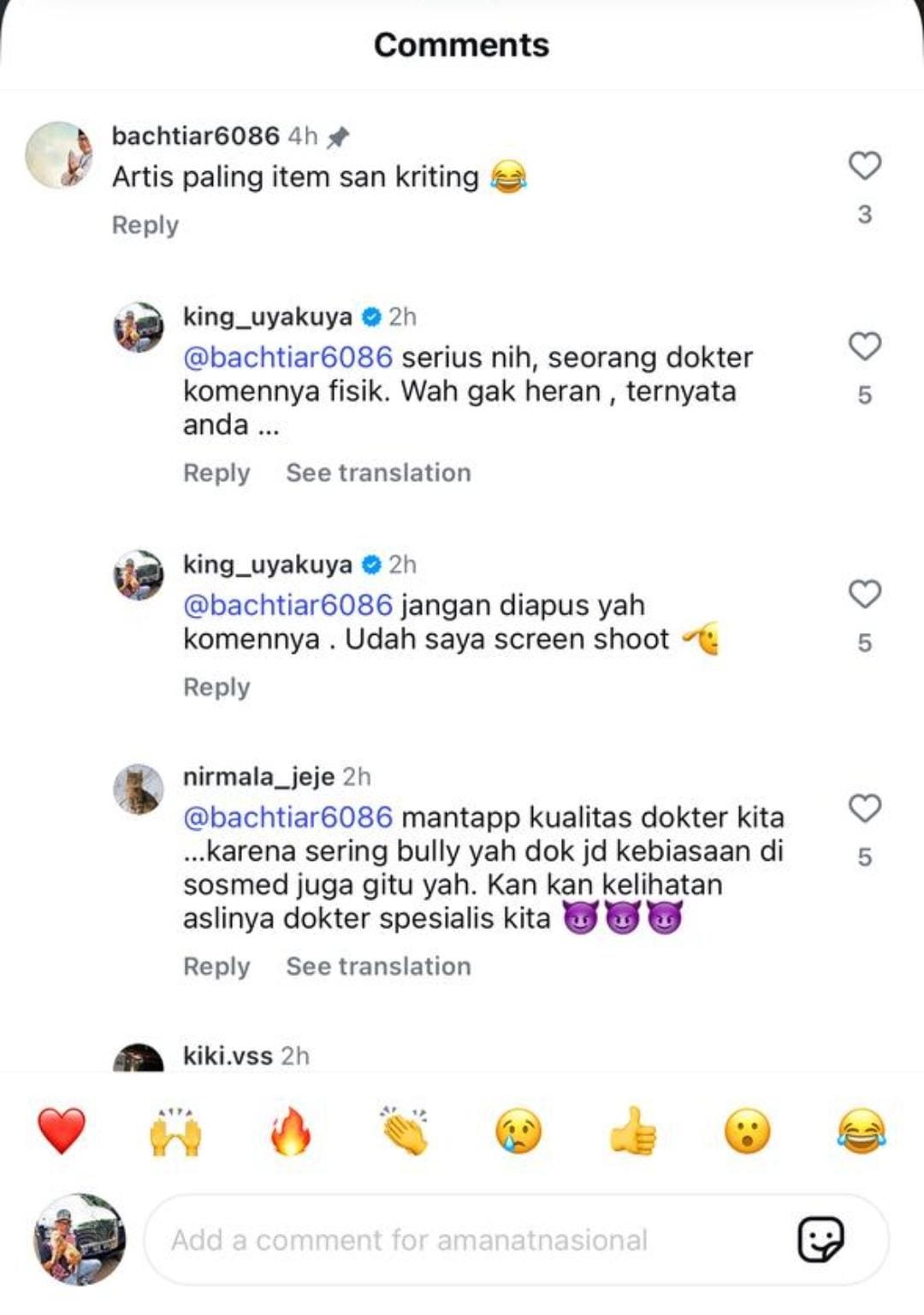Insert the laughing tears emoji

click(862, 1131)
